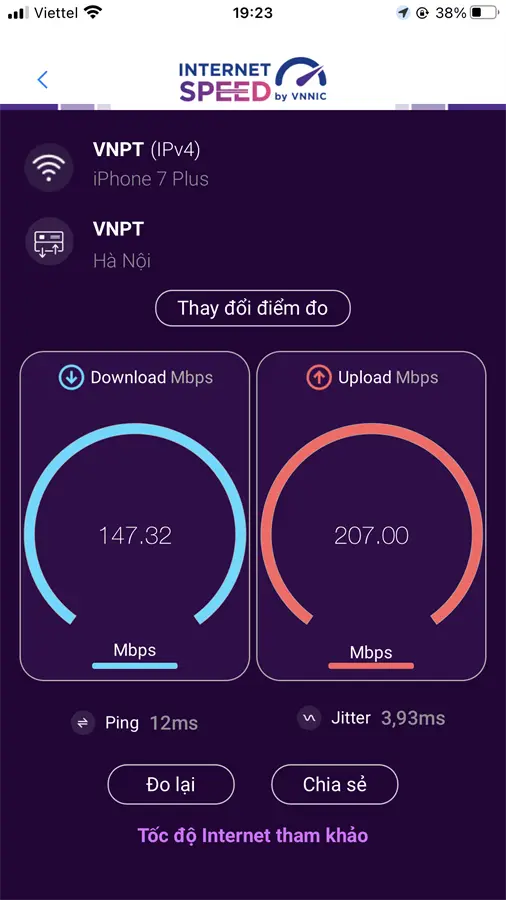
Task: Share results with Chia sẻ
Action: [x=334, y=784]
